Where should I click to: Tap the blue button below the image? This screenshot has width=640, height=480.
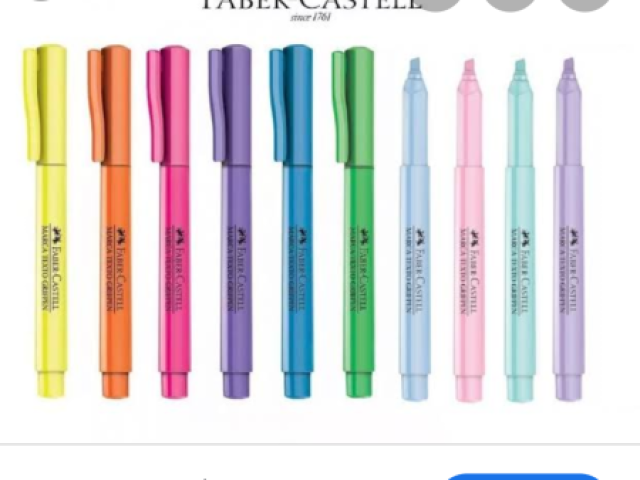[524, 476]
